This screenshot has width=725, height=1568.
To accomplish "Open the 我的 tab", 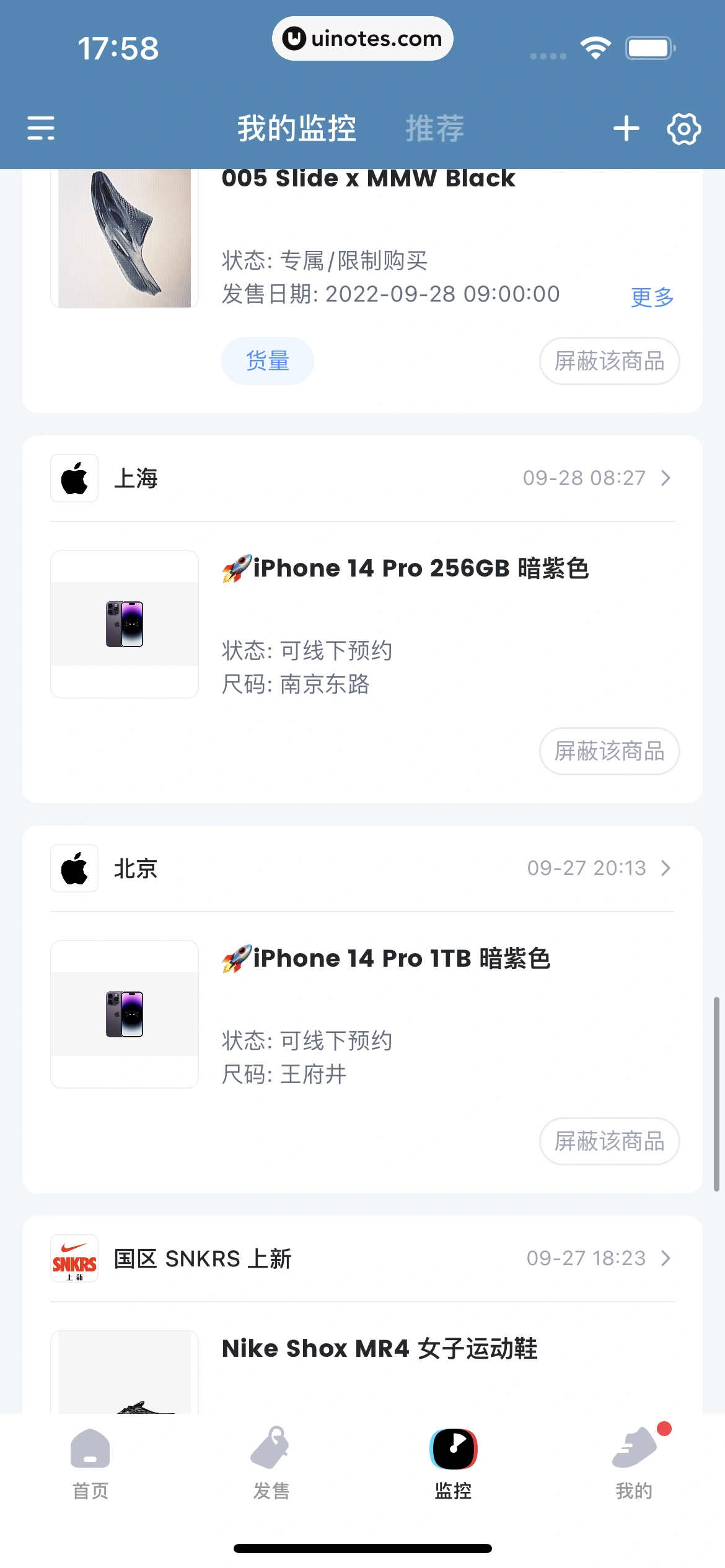I will [634, 1463].
